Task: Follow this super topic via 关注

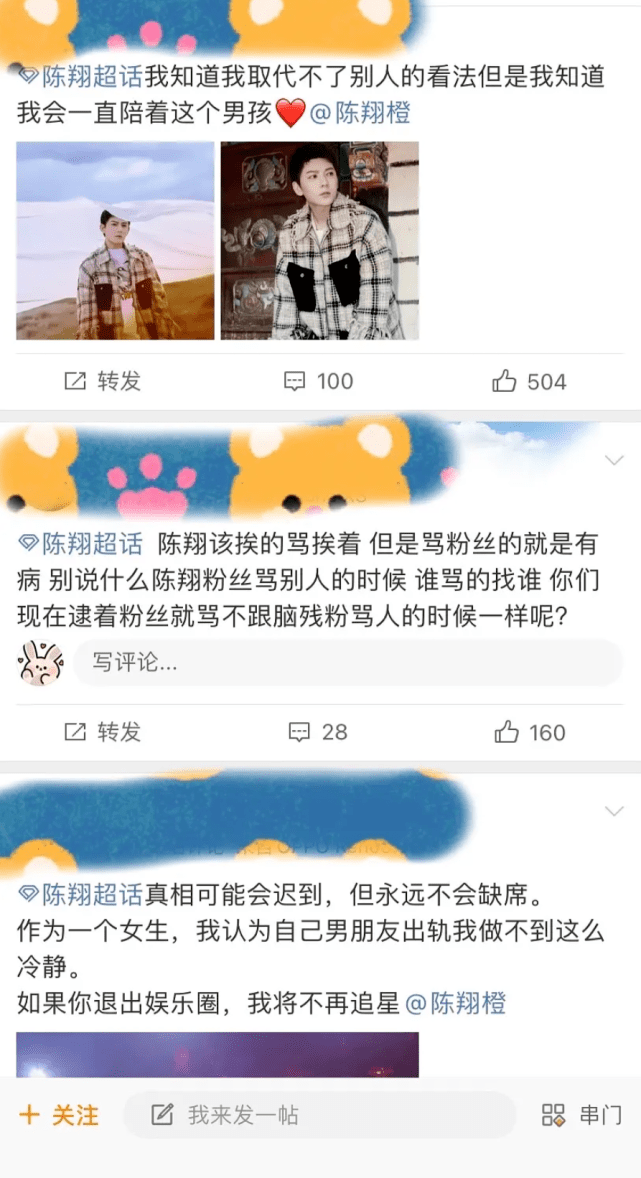Action: click(x=60, y=1115)
